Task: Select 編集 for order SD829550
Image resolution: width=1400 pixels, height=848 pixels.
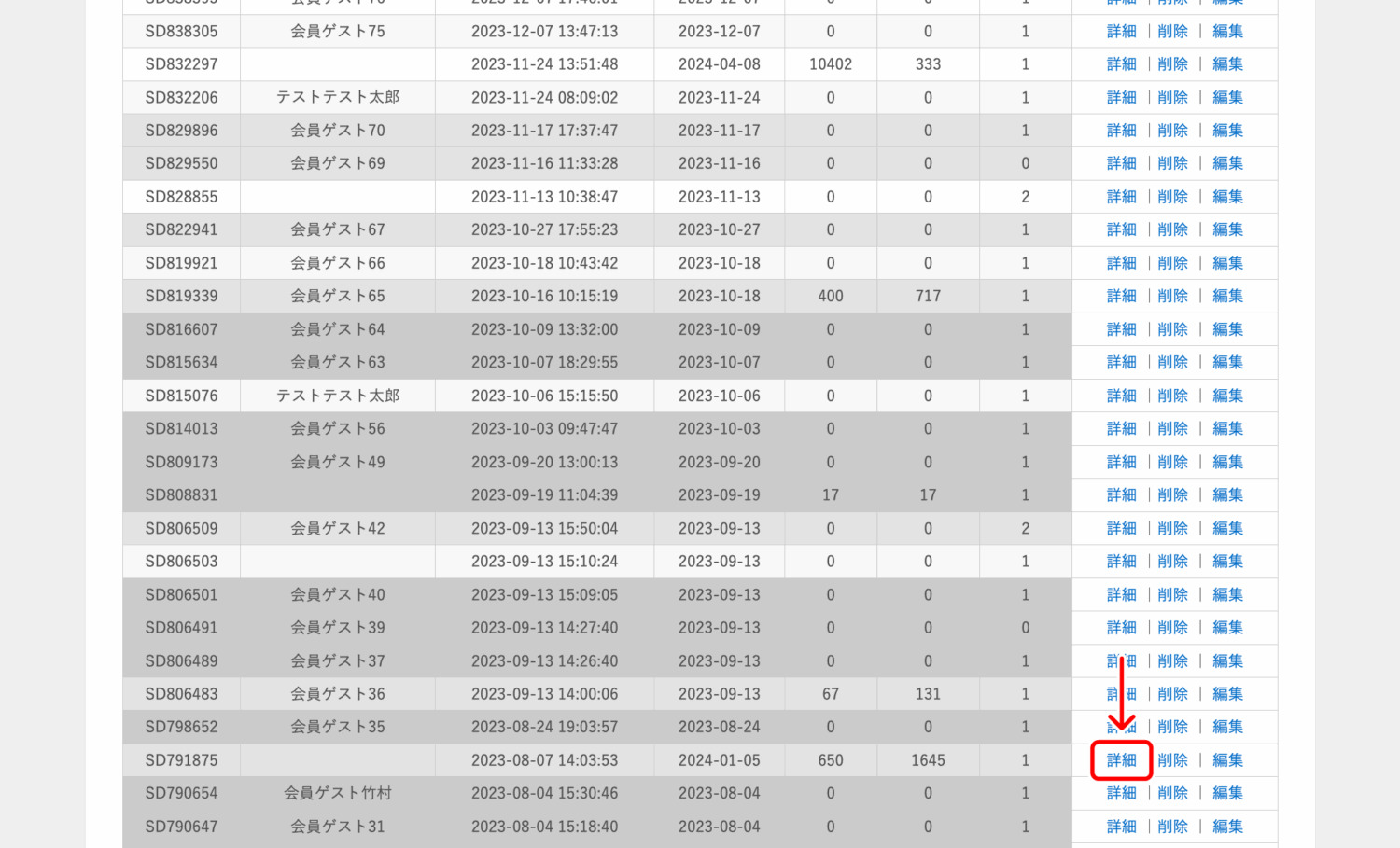Action: [x=1227, y=163]
